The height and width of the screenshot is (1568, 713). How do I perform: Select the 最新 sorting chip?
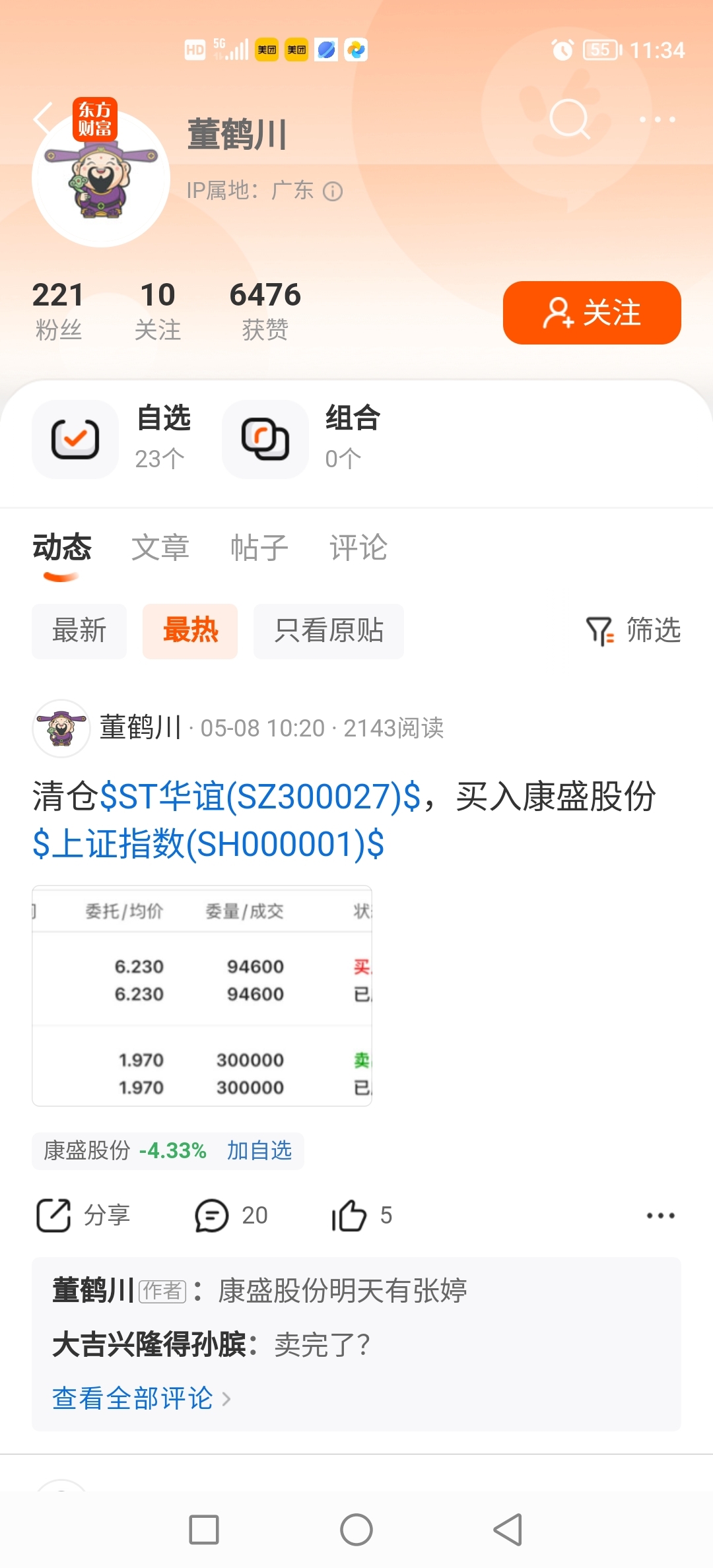(x=79, y=631)
